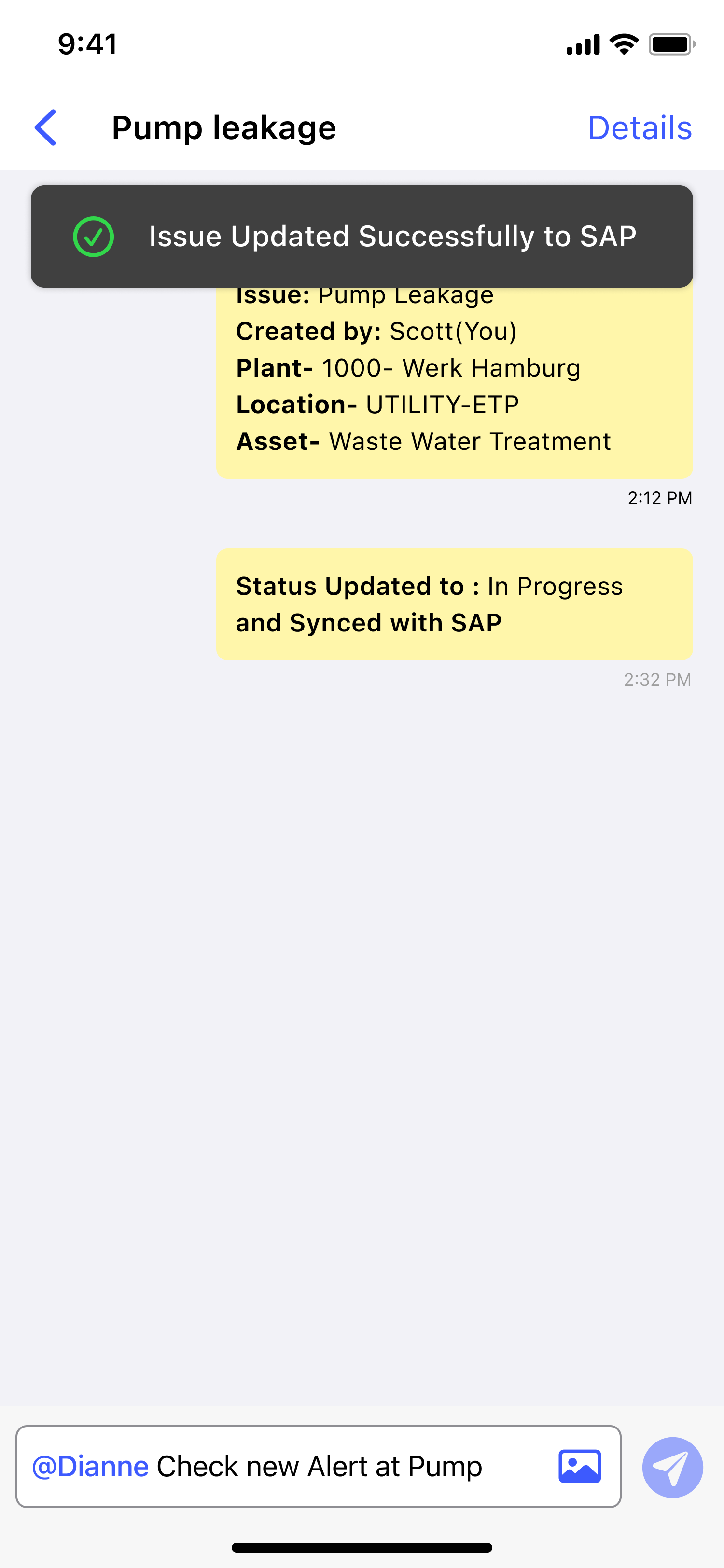This screenshot has width=724, height=1568.
Task: Send the message with the plane button
Action: [672, 1467]
